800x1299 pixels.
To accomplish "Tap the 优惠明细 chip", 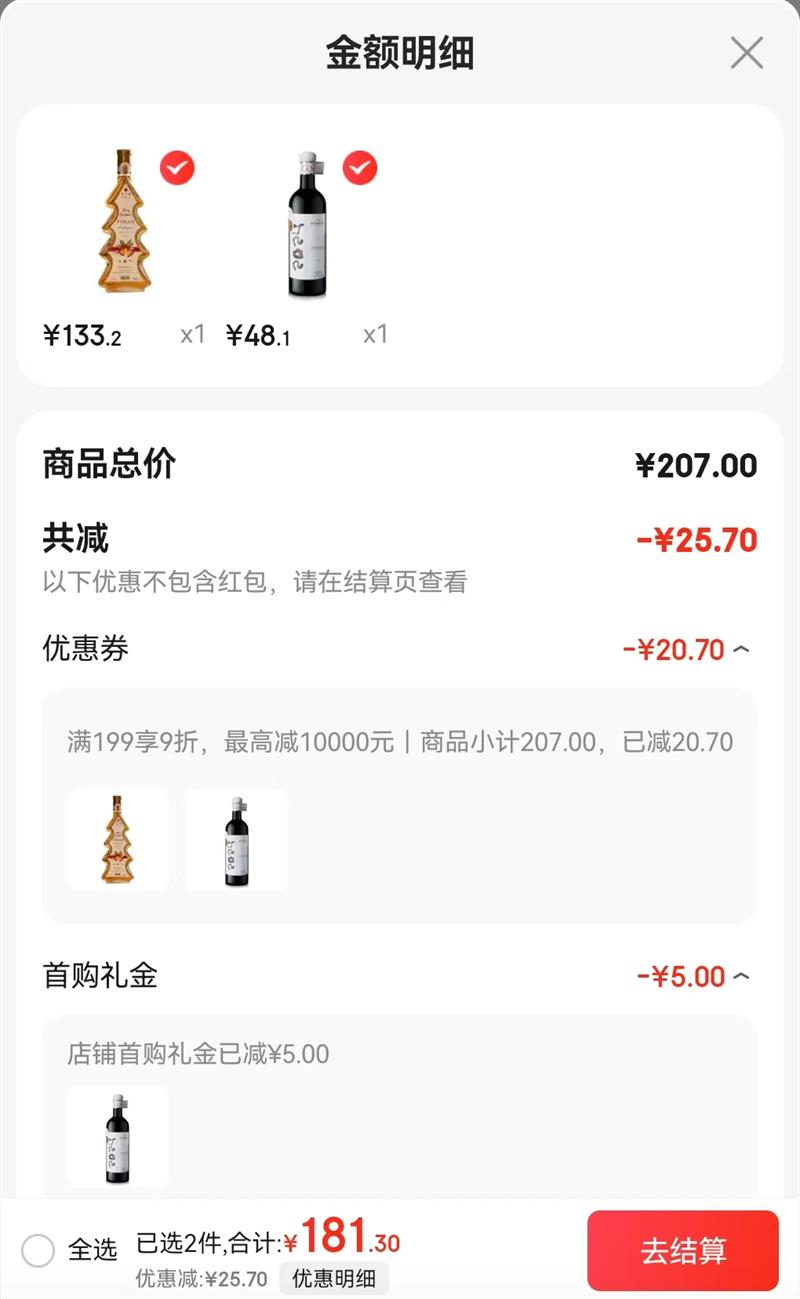I will tap(334, 1278).
